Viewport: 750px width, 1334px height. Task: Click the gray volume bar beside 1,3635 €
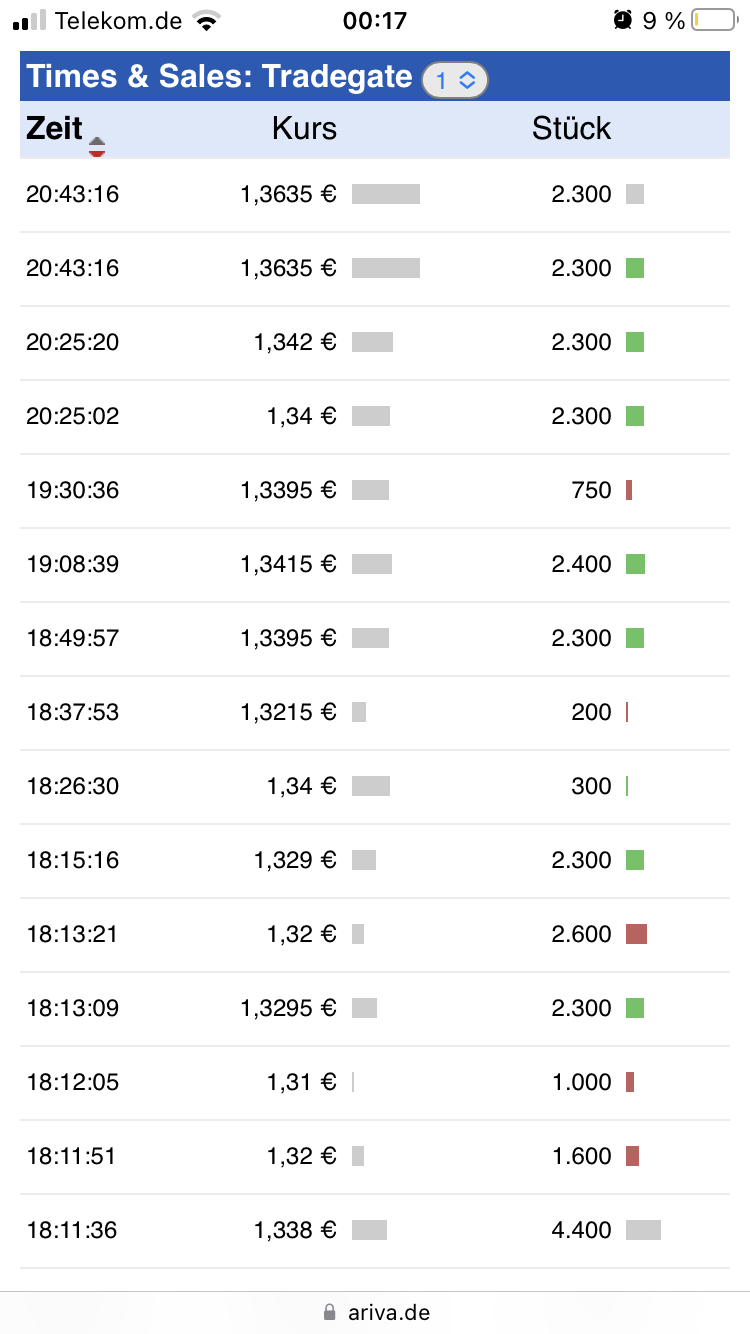(x=387, y=193)
